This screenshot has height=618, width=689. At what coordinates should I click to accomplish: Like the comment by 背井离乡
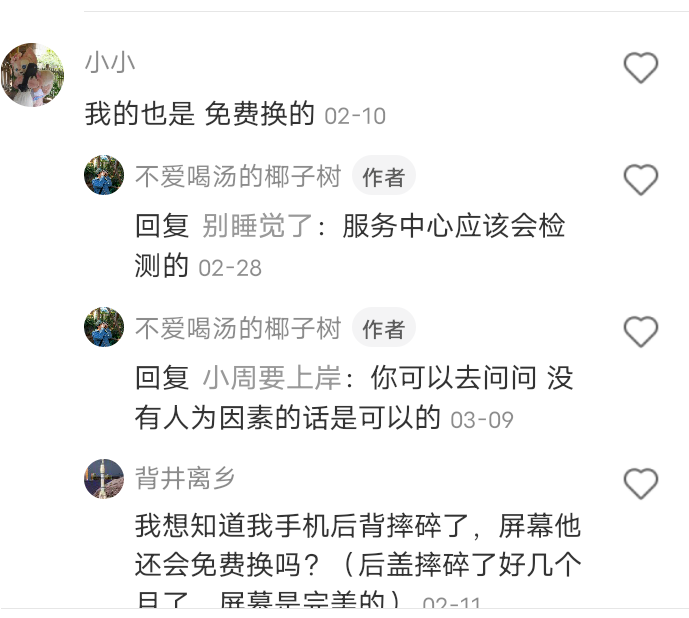point(640,484)
